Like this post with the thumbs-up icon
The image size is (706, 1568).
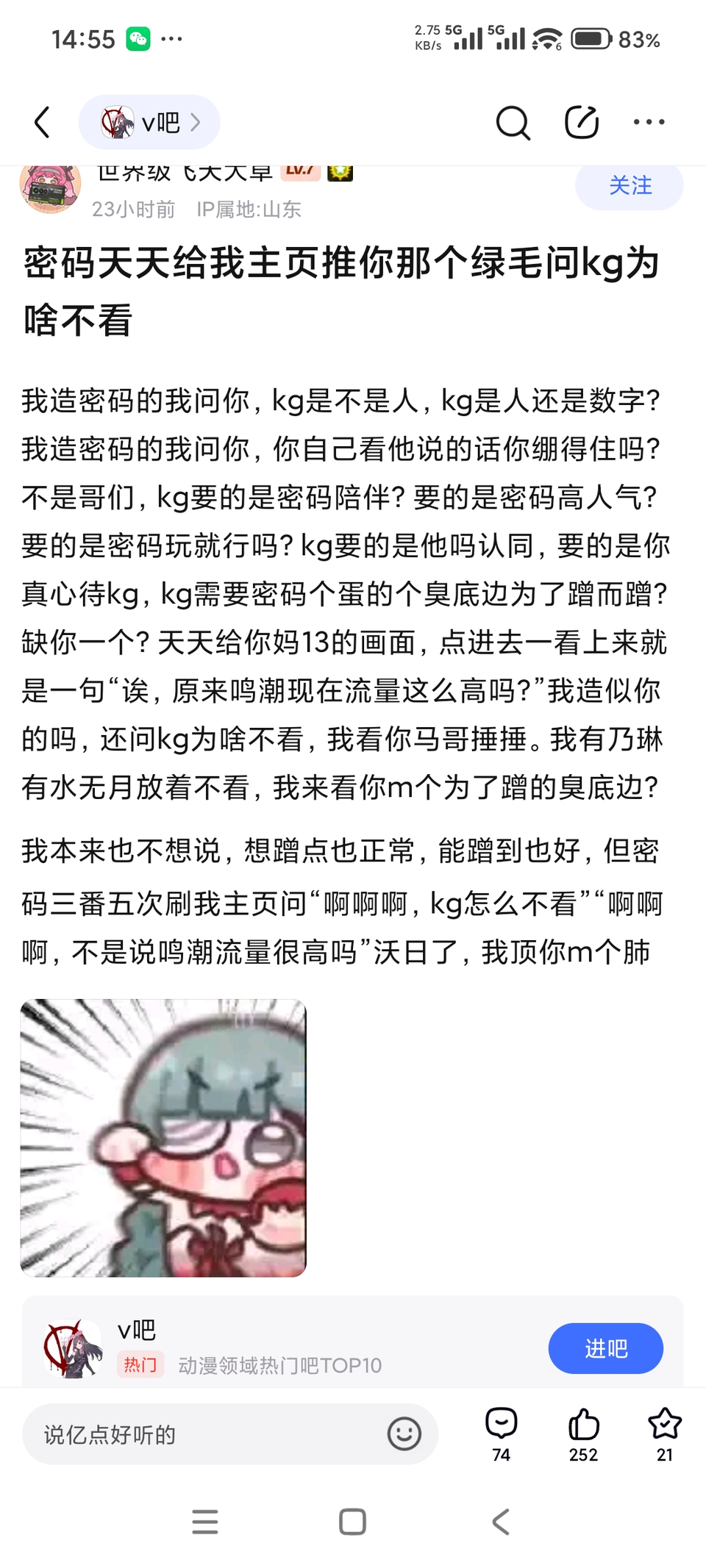click(x=584, y=1434)
